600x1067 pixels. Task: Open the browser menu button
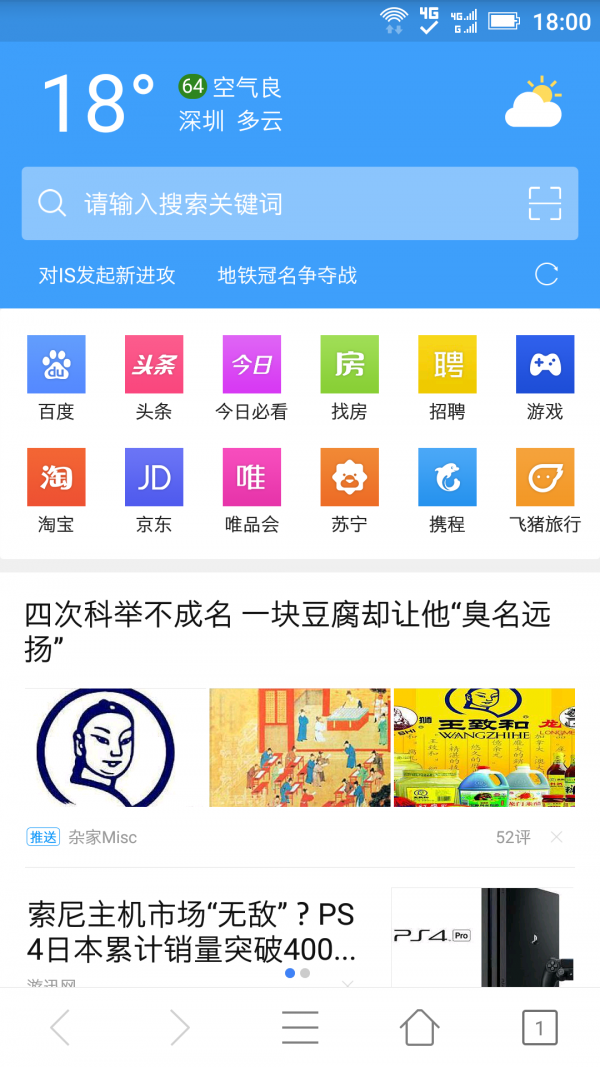coord(300,1027)
